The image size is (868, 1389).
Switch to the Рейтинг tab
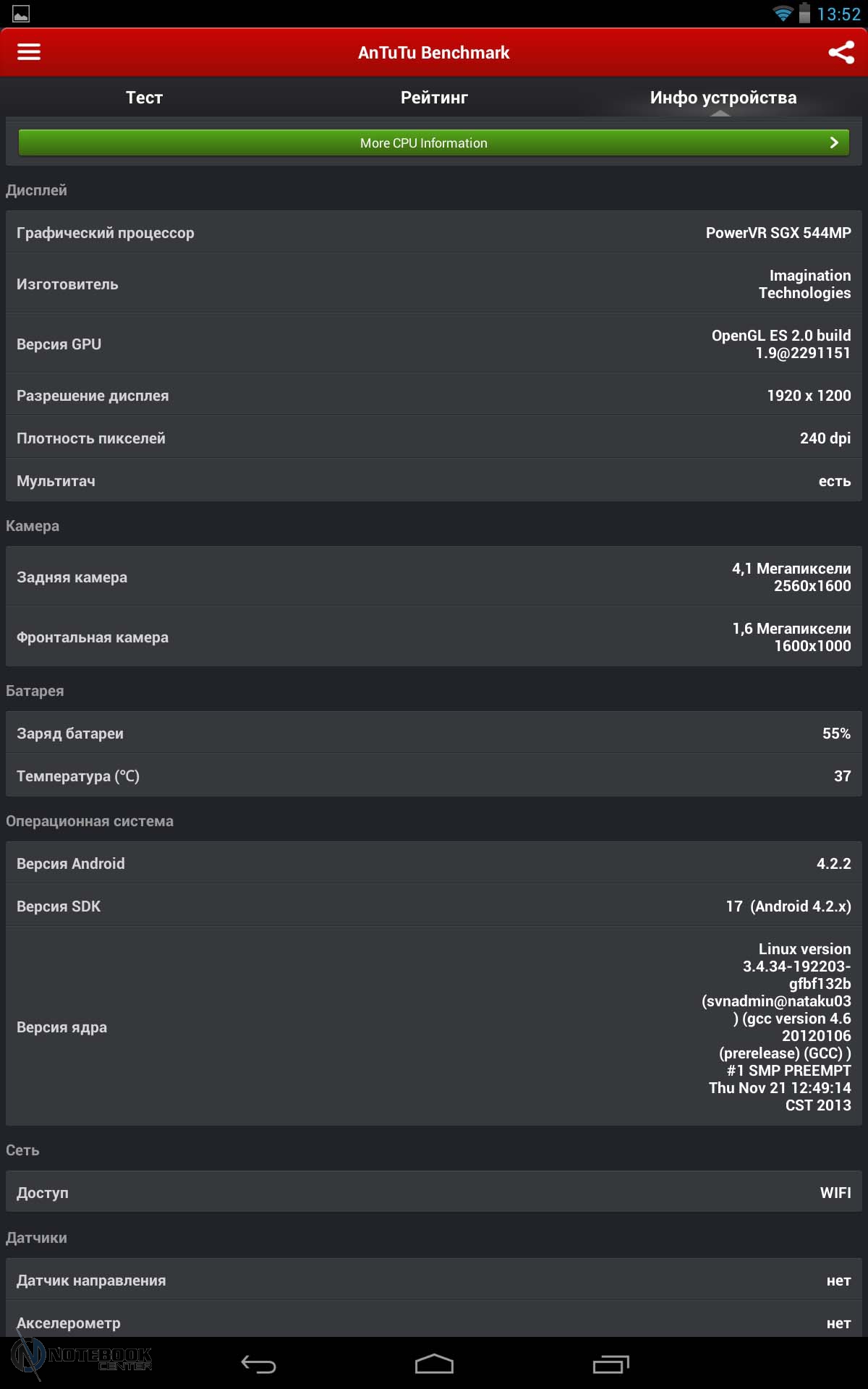pyautogui.click(x=434, y=98)
